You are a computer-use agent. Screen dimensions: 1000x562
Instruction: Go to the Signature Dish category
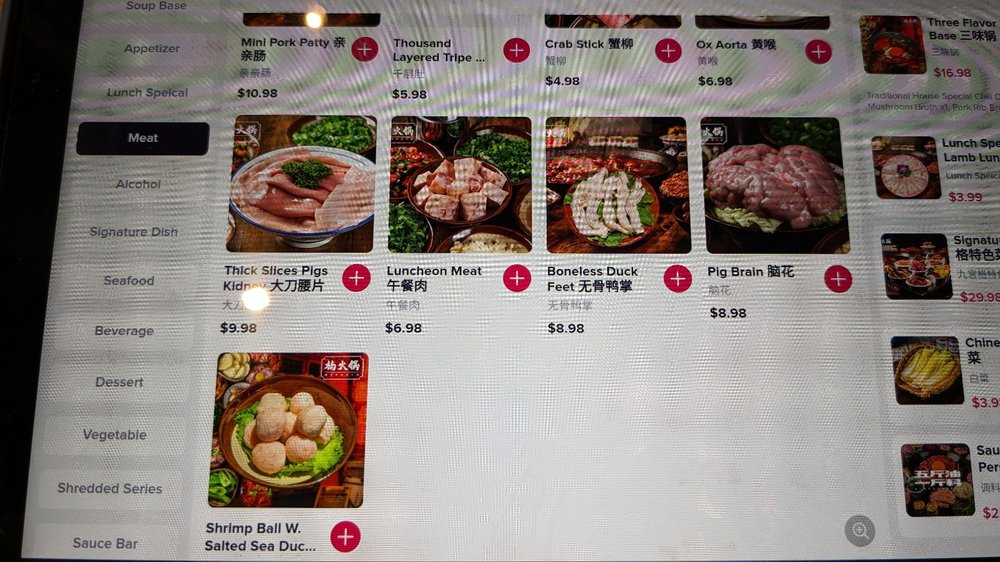(x=133, y=232)
